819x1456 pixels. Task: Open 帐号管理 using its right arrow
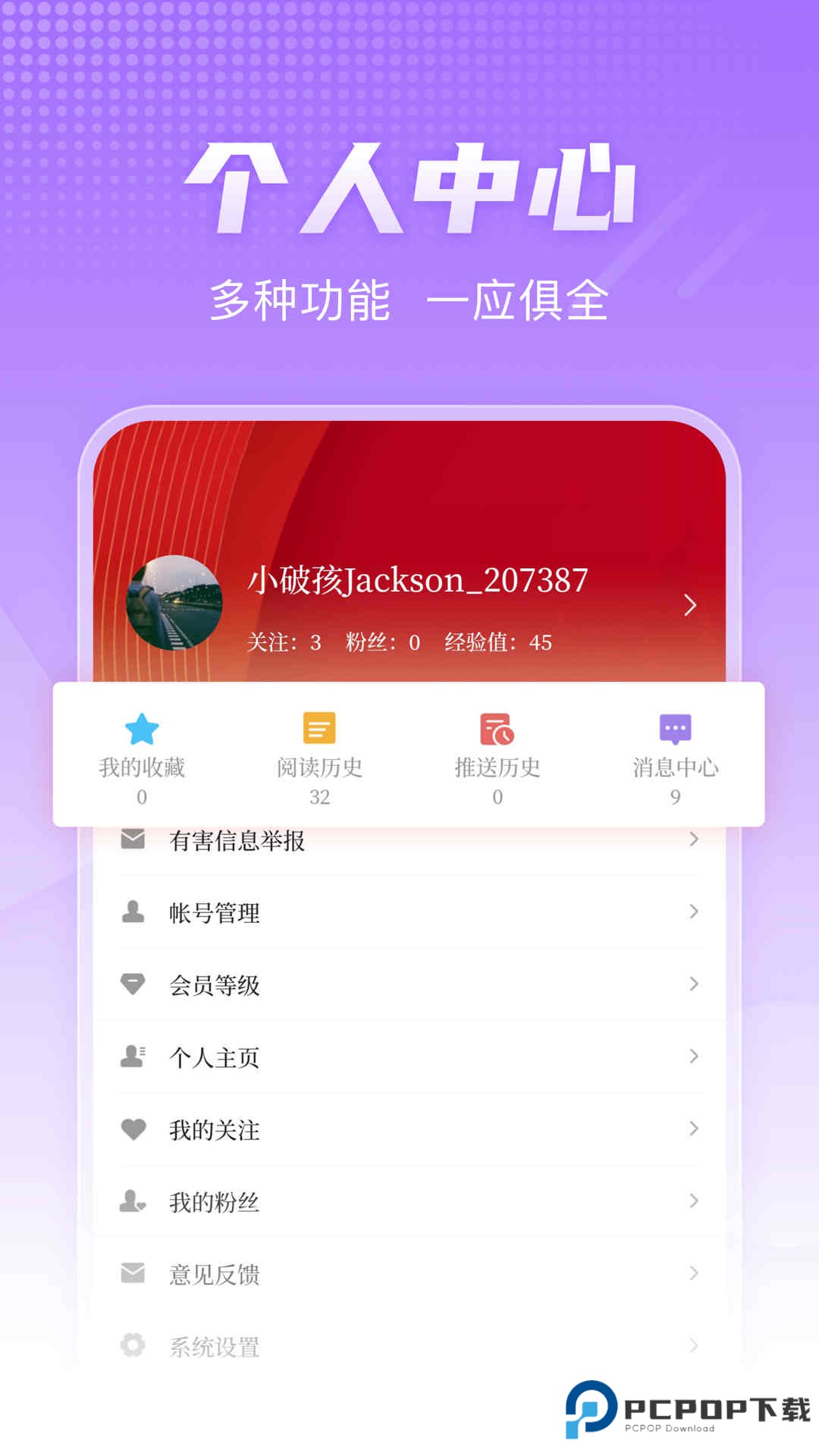695,911
